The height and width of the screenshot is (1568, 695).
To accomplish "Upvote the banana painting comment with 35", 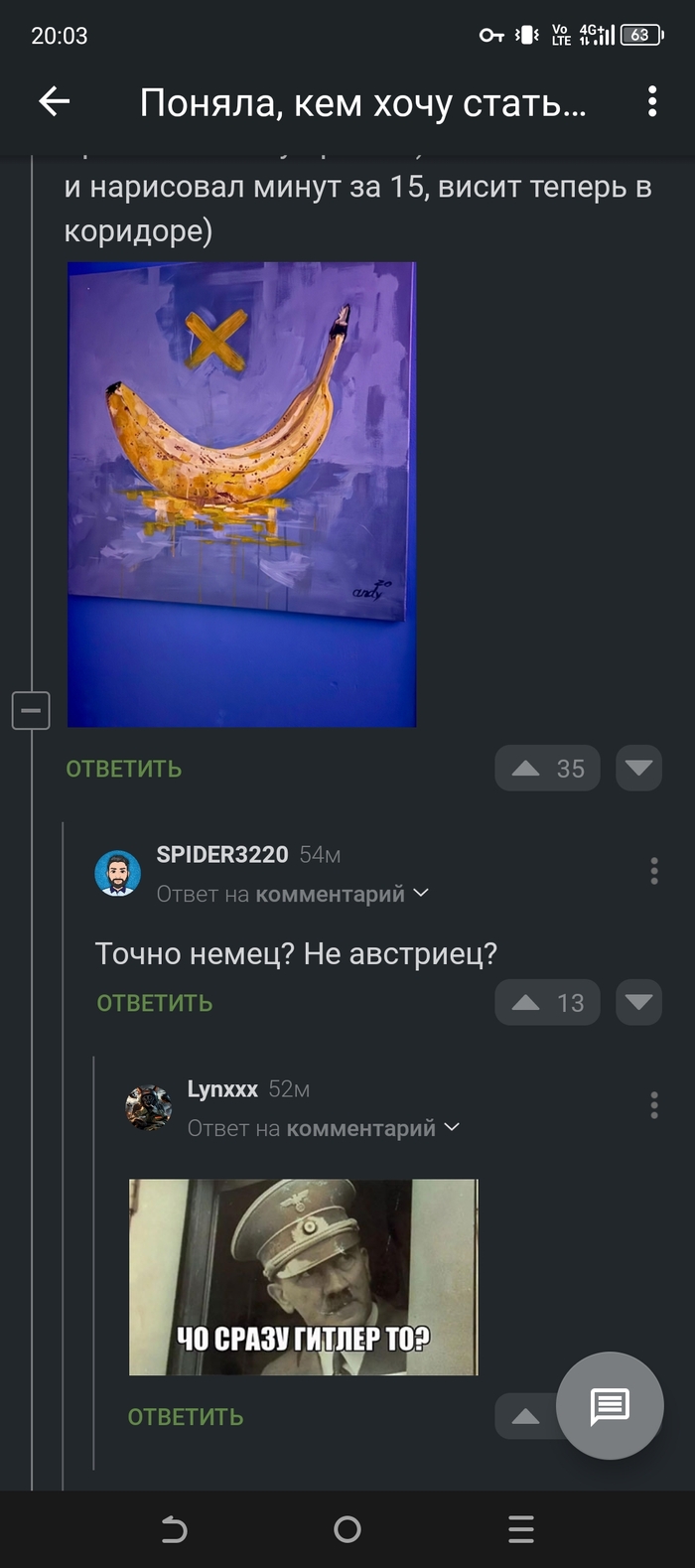I will click(x=547, y=769).
